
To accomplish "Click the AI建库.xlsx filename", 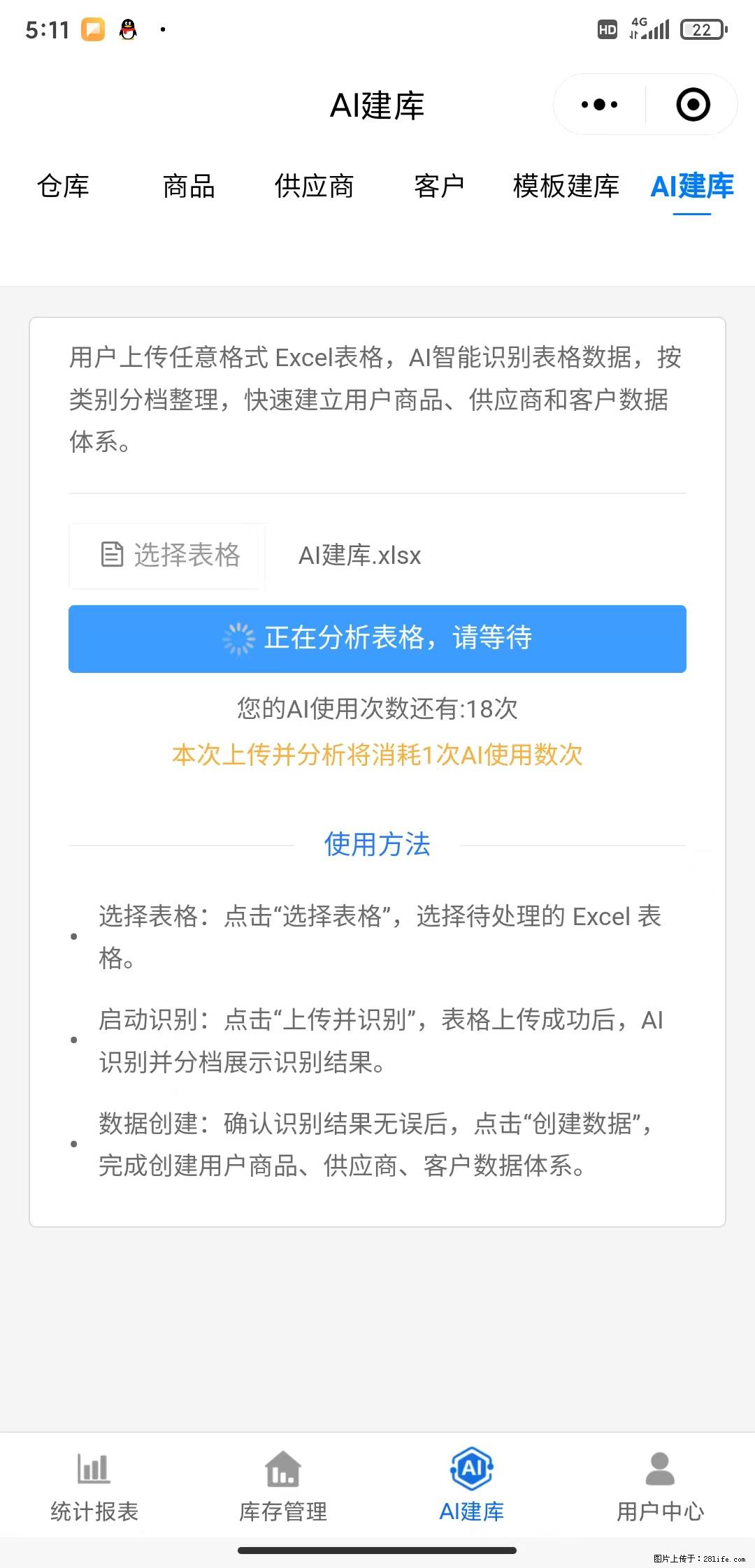I will click(359, 556).
